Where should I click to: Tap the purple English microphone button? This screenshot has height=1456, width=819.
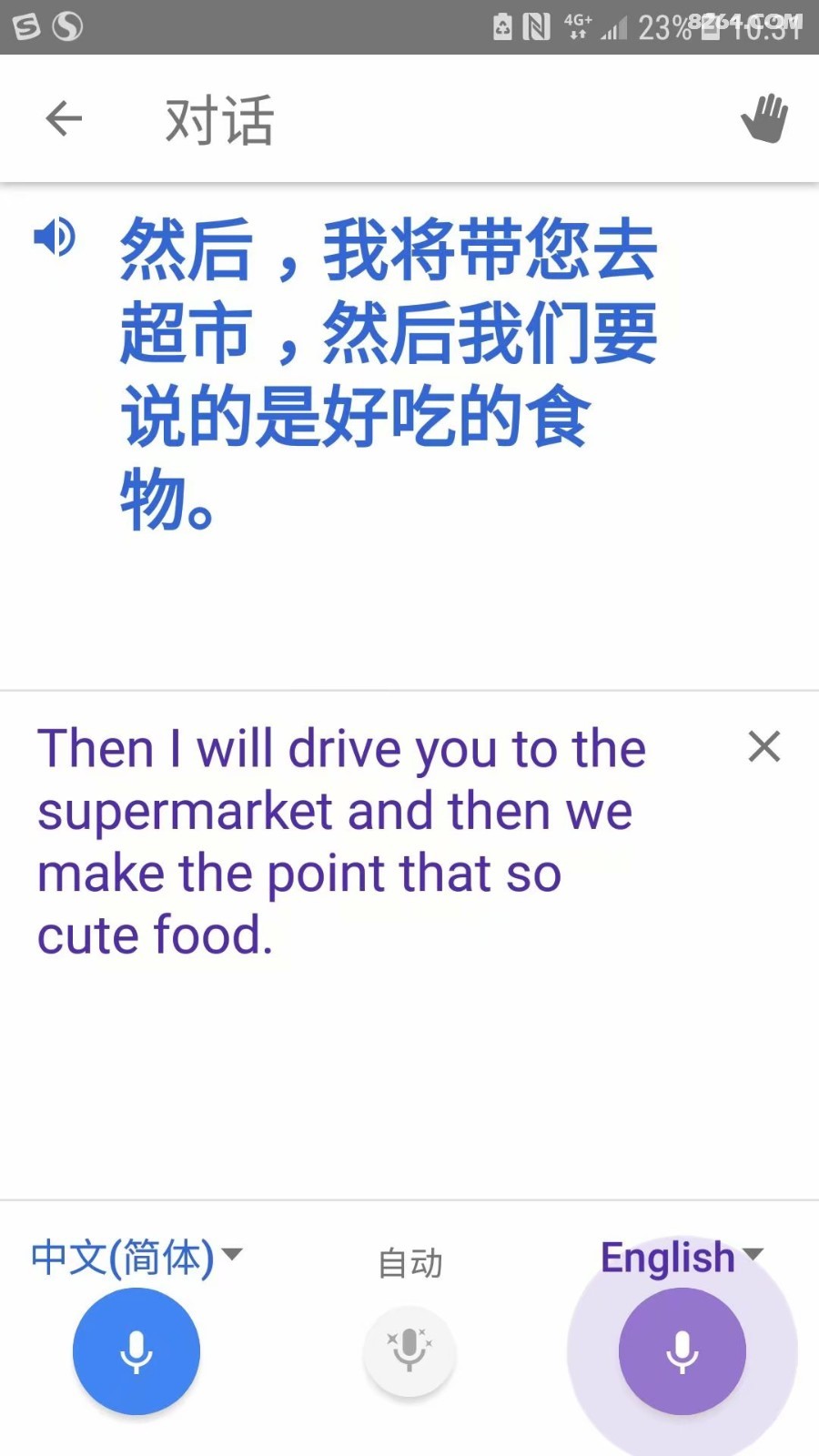682,1351
